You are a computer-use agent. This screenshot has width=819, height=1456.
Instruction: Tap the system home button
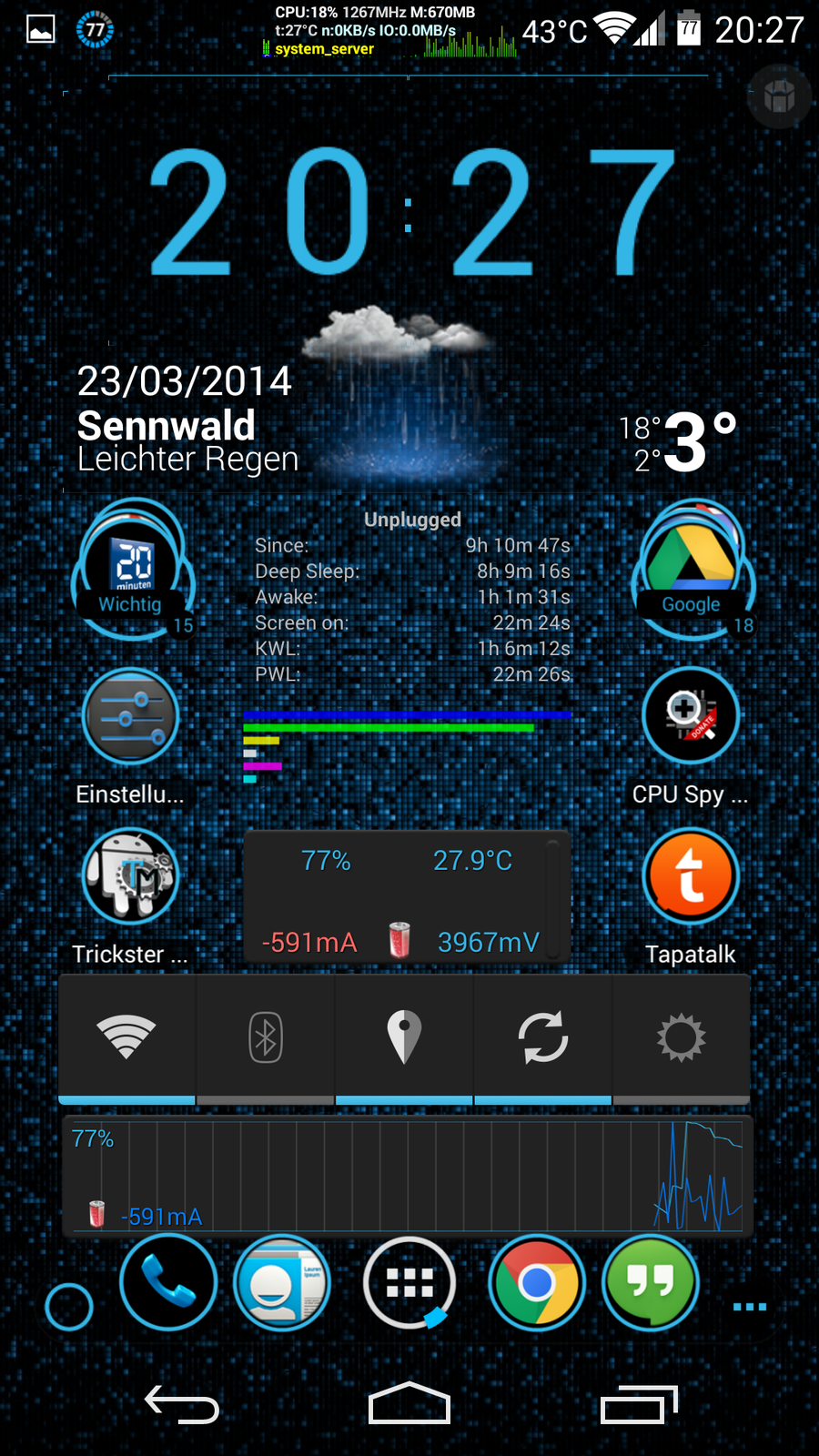point(409,1403)
